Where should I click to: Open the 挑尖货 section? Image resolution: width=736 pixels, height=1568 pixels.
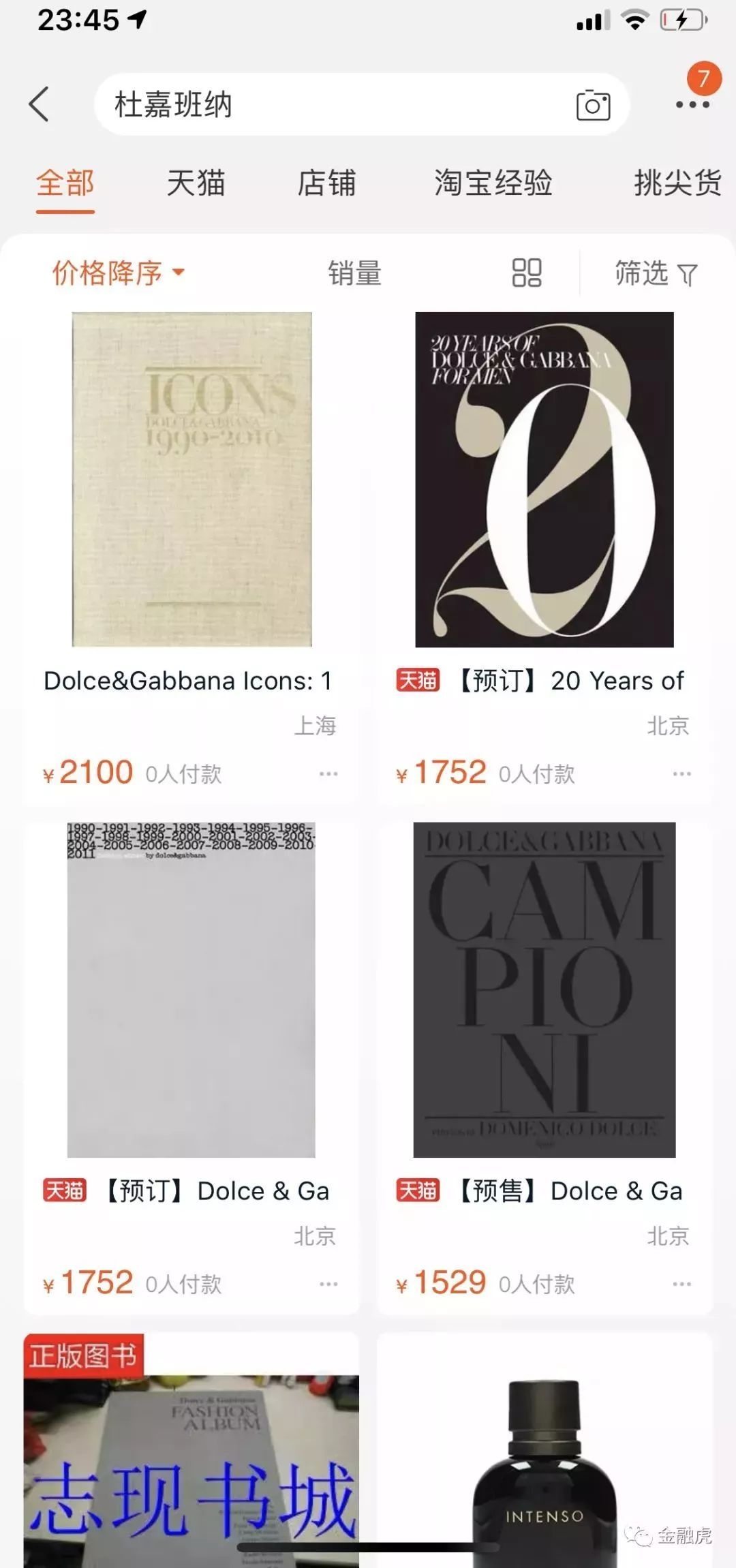coord(677,183)
